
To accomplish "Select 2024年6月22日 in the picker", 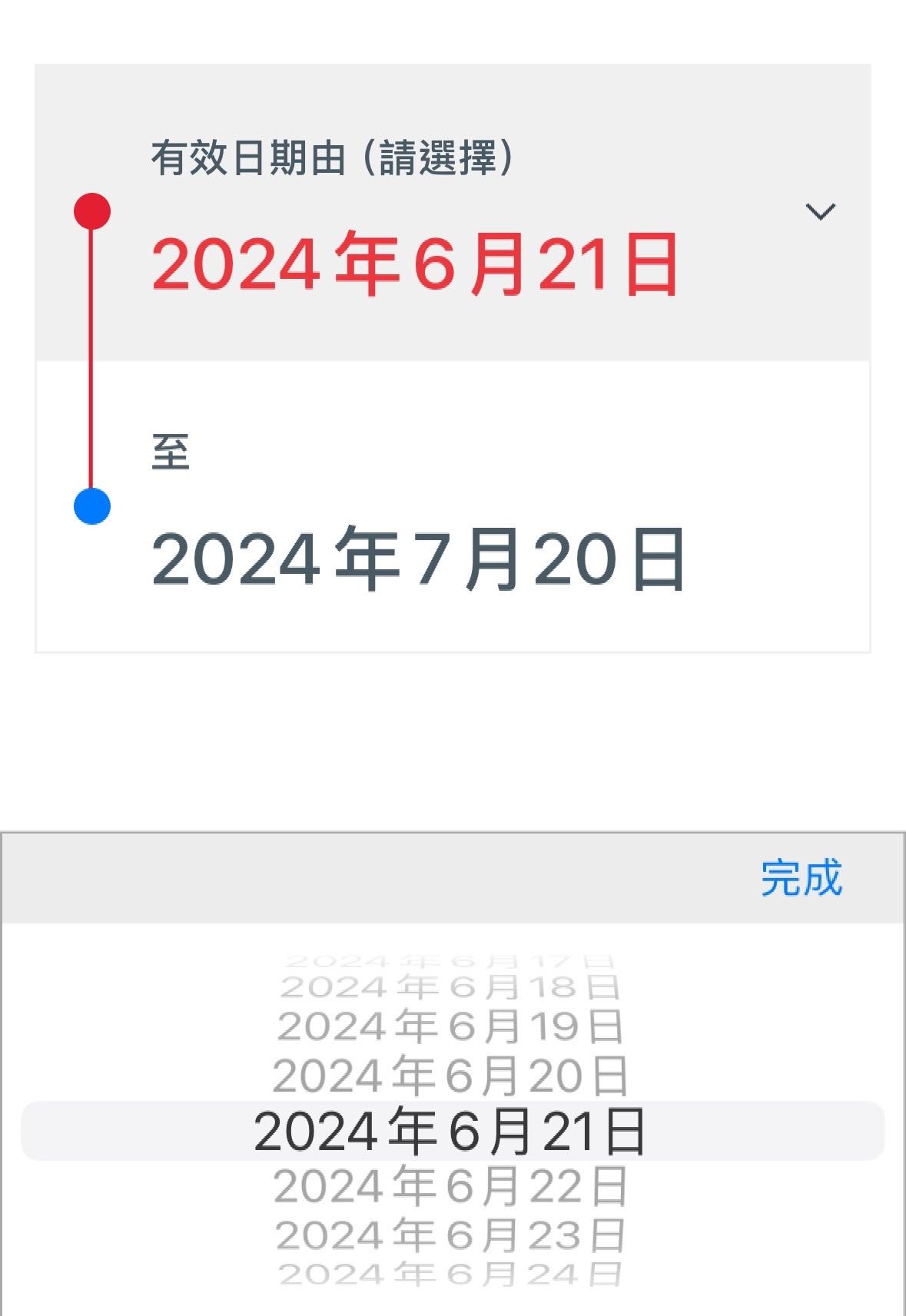I will coord(450,1186).
